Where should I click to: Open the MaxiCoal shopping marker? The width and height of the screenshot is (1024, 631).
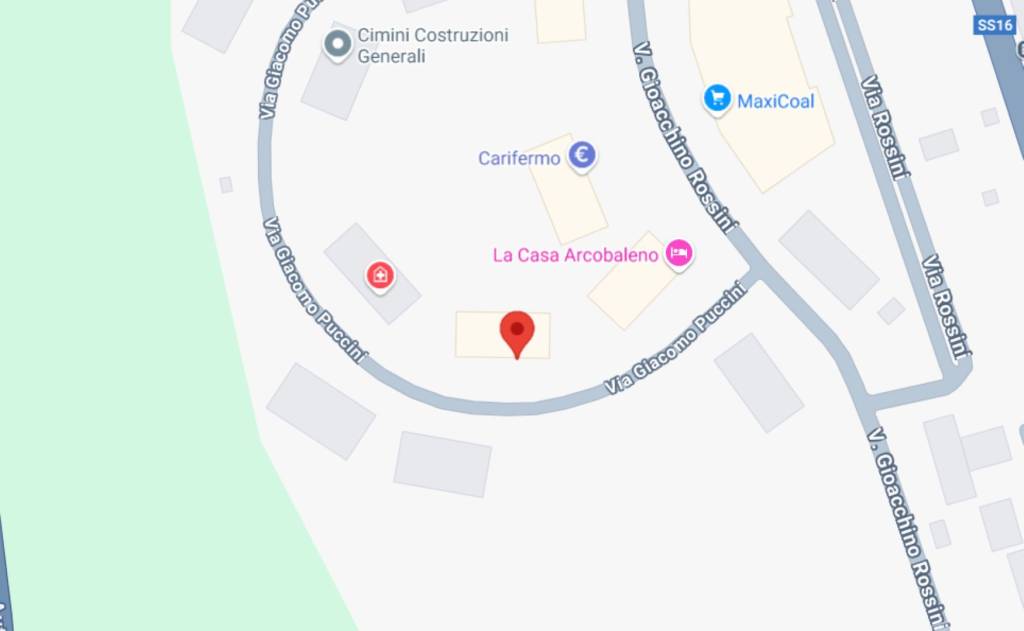pos(716,99)
